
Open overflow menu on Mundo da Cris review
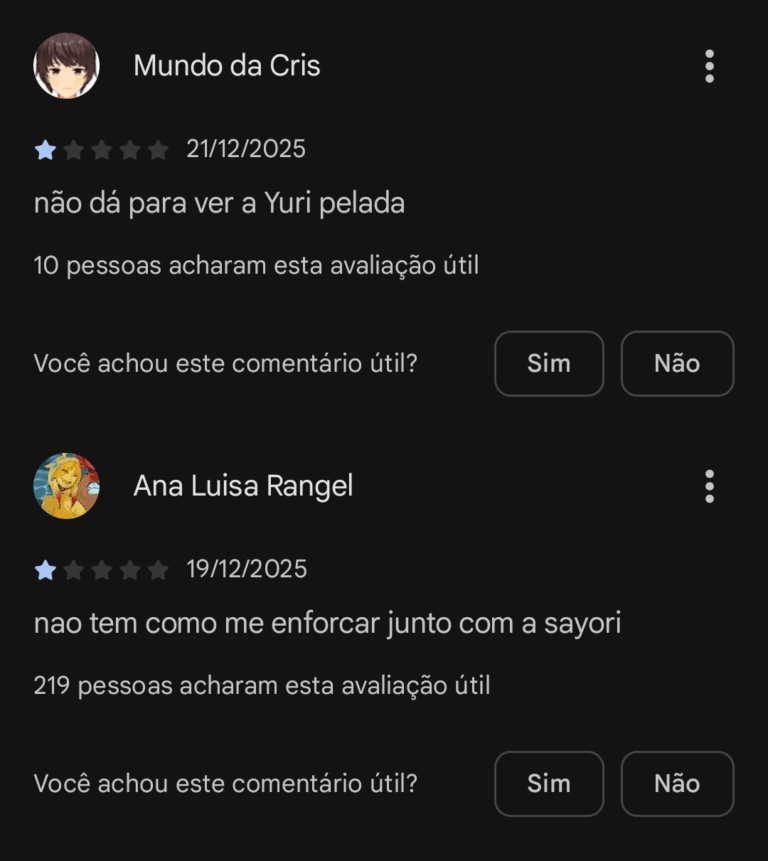tap(709, 66)
